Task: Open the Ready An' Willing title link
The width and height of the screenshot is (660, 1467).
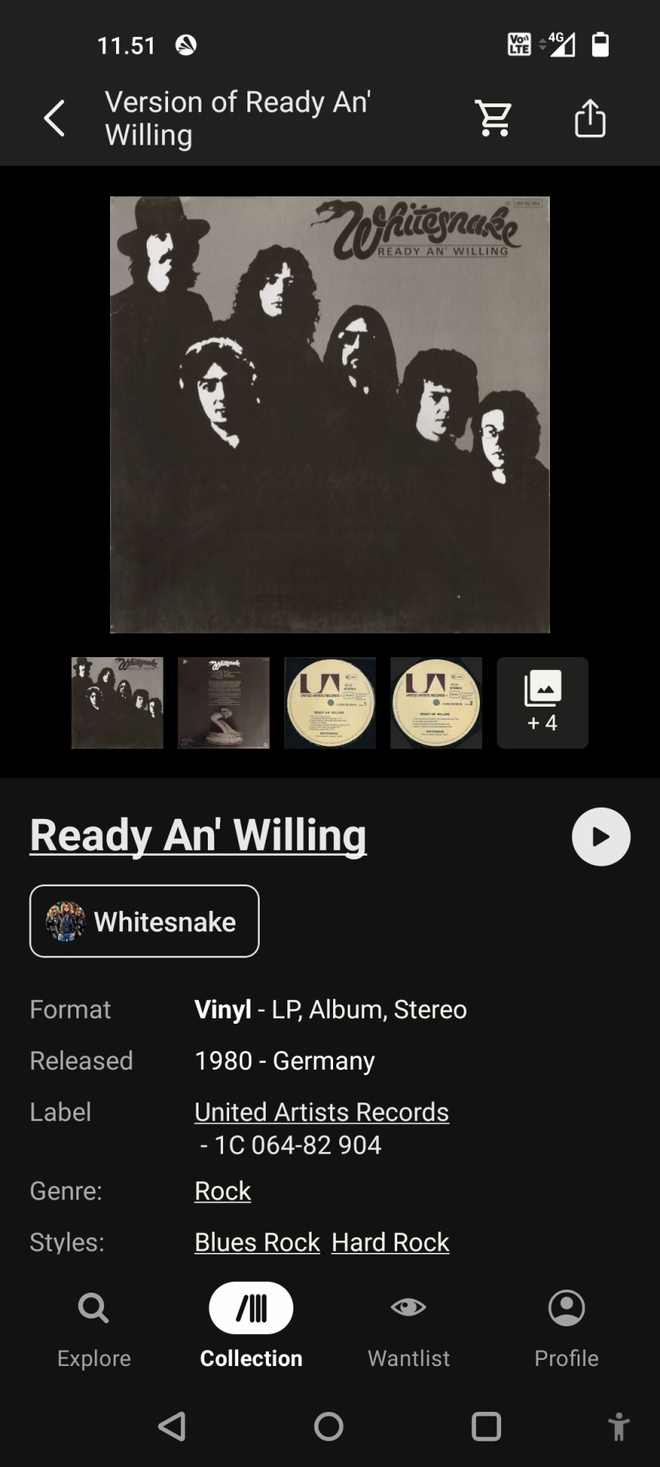Action: click(198, 835)
